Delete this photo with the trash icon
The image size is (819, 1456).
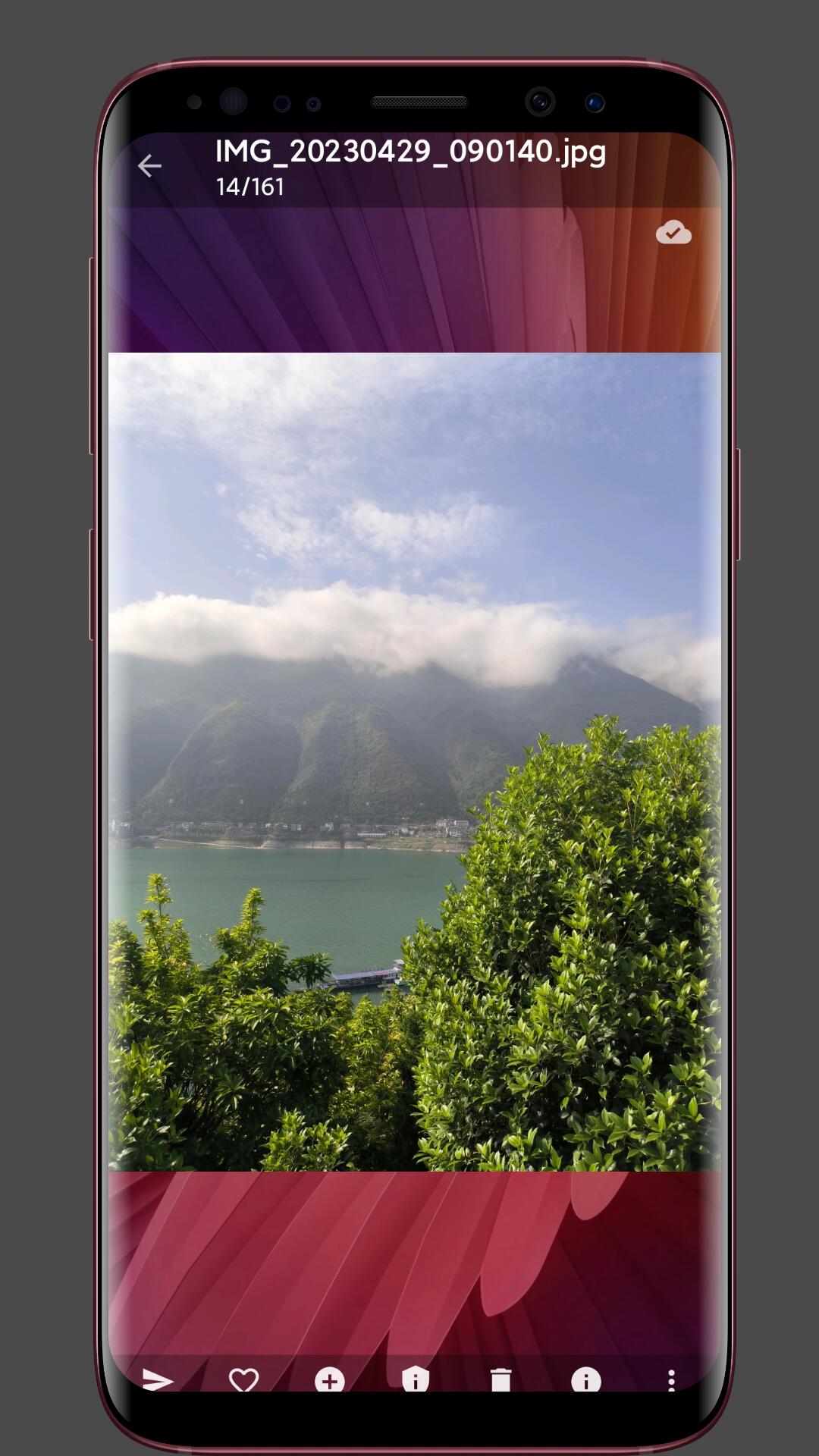tap(500, 1380)
